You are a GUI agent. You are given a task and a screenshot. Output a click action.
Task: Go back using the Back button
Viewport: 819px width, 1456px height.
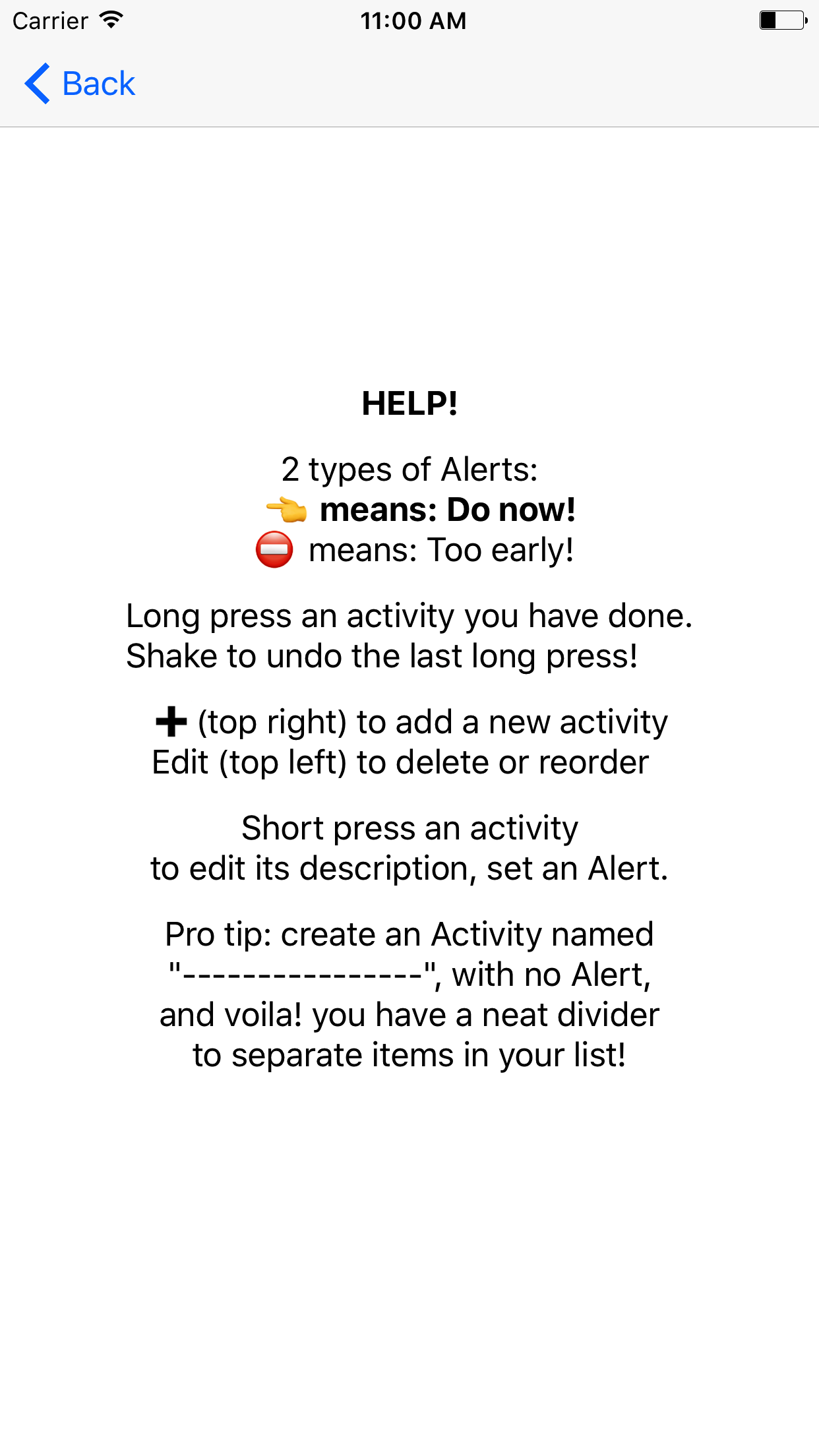click(x=80, y=84)
